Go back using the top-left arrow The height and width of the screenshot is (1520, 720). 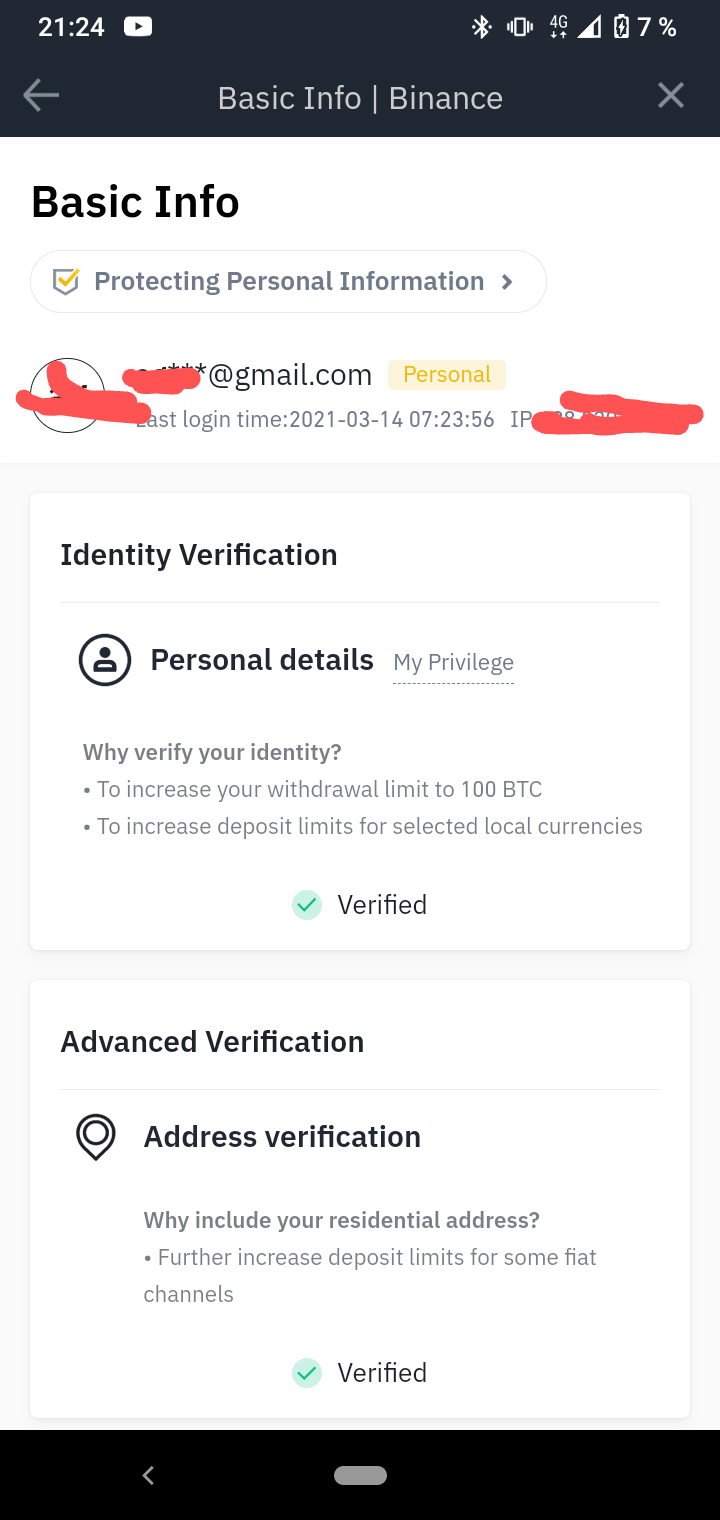click(41, 96)
